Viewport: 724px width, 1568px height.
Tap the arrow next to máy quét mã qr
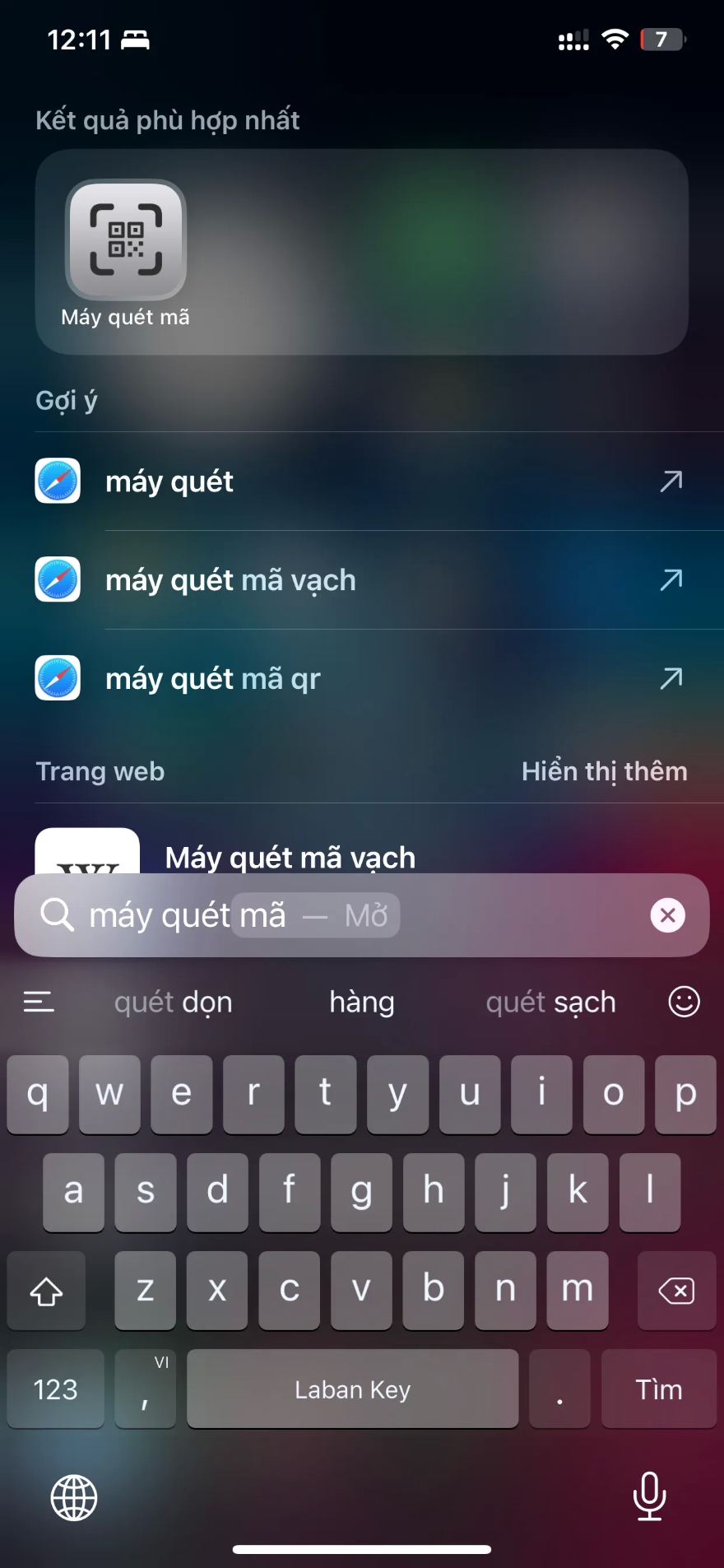point(671,677)
